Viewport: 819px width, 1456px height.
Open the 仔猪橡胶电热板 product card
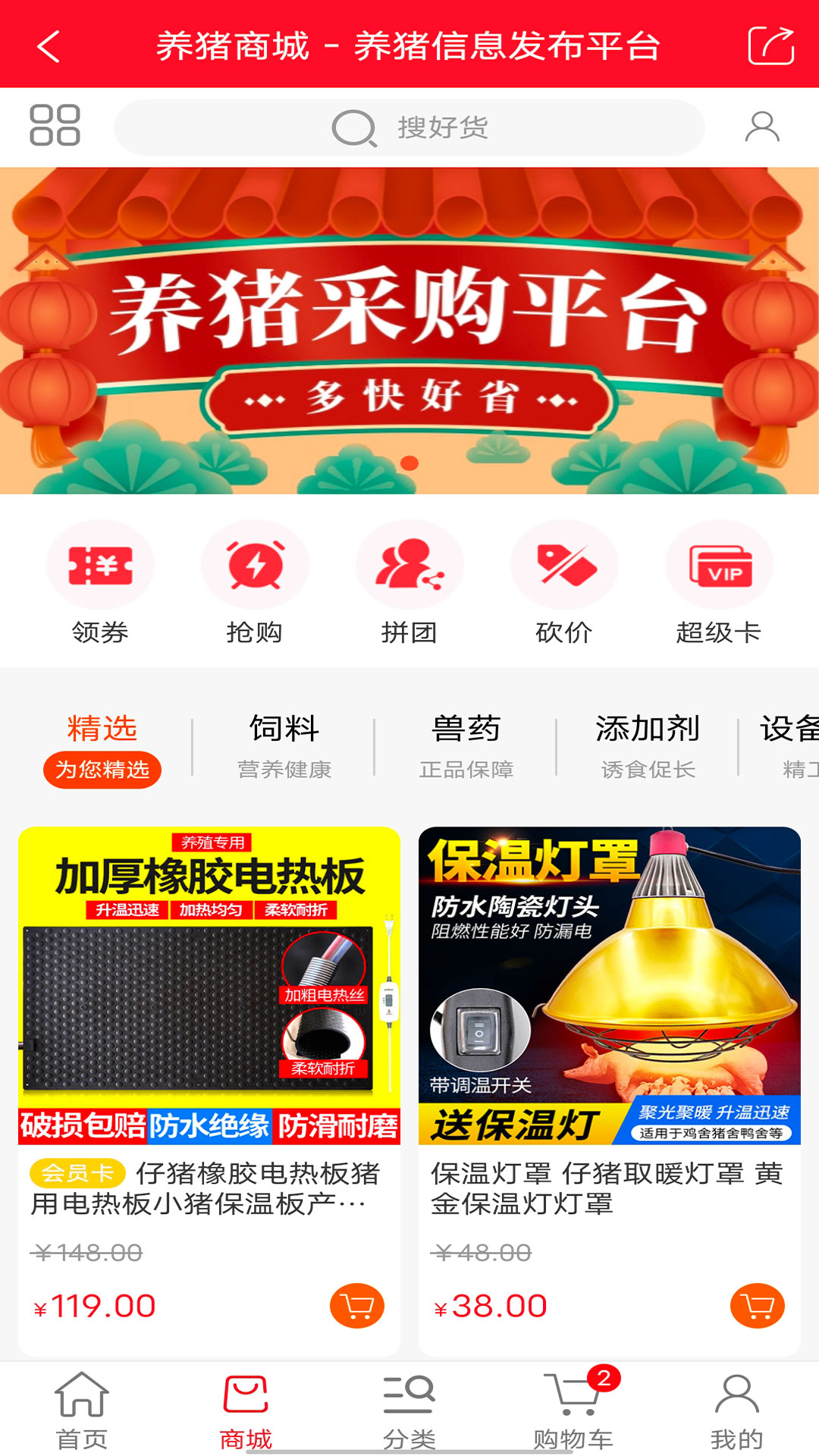(209, 1090)
